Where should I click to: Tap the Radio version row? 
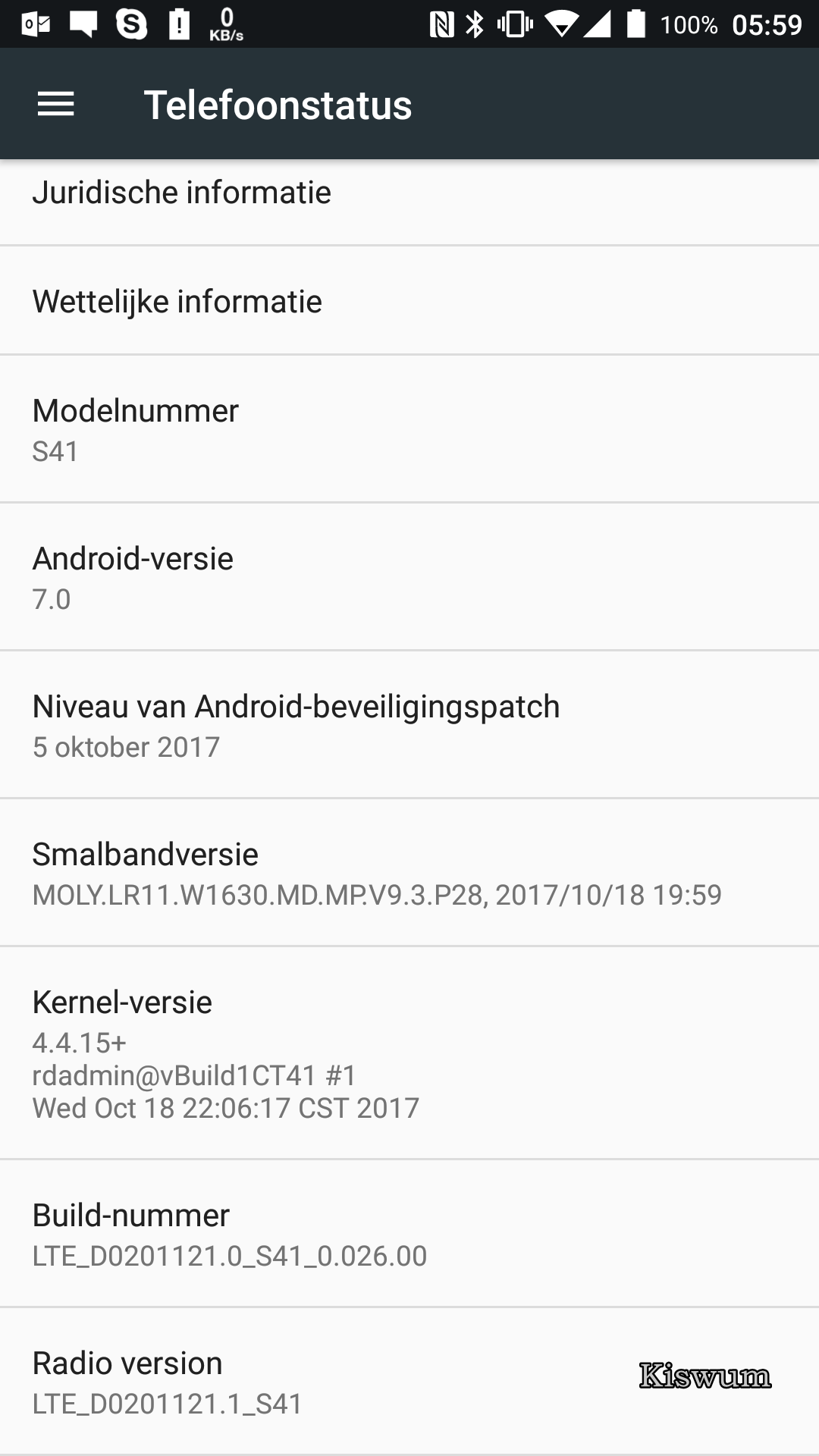(409, 1381)
